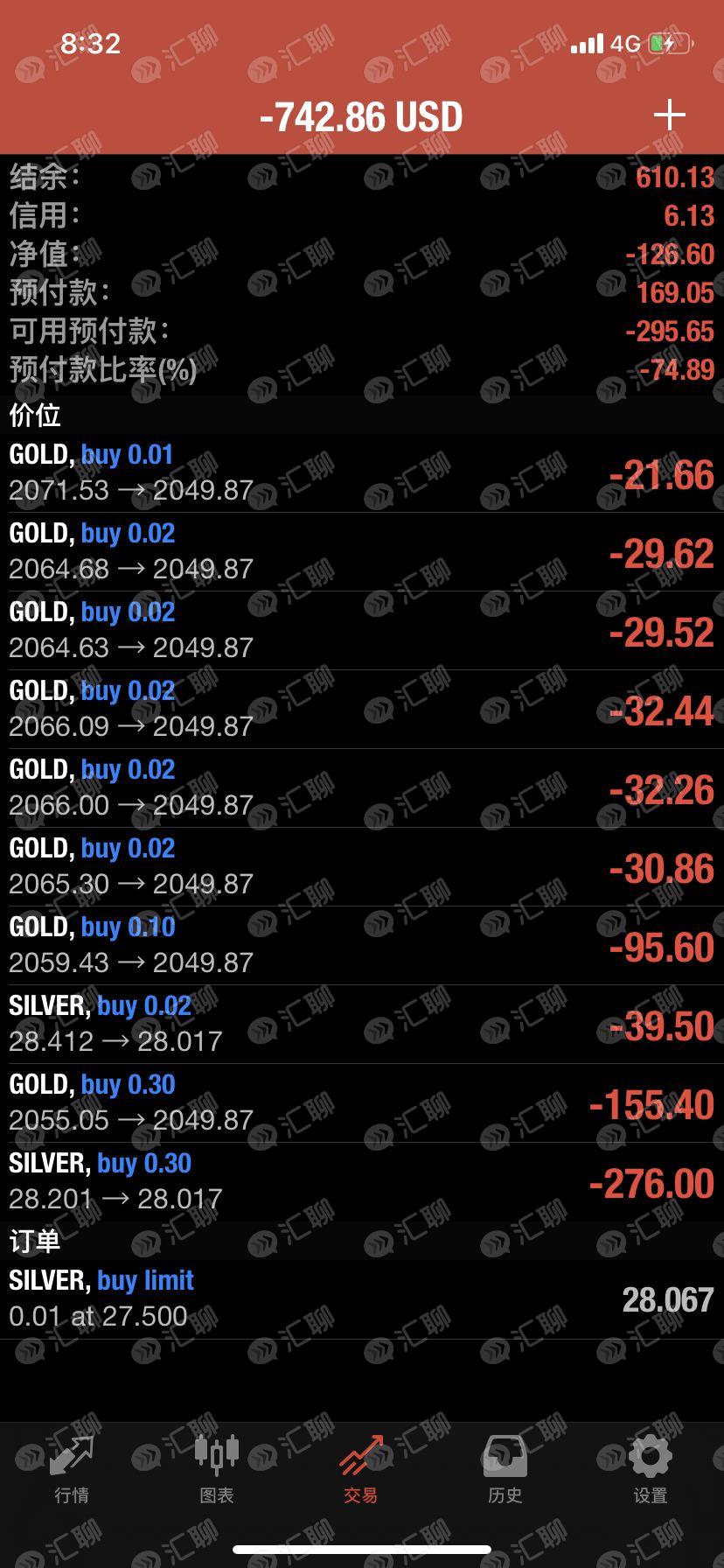Tap the plus icon for new order
This screenshot has width=724, height=1568.
[x=669, y=115]
